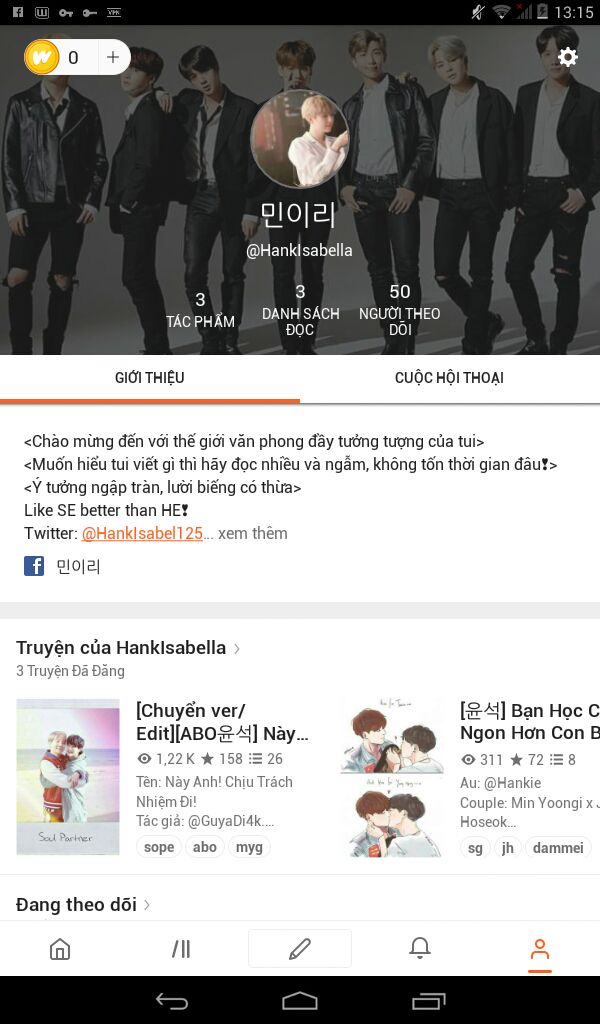This screenshot has width=600, height=1024.
Task: Select the Giới Thiệu tab
Action: [150, 377]
